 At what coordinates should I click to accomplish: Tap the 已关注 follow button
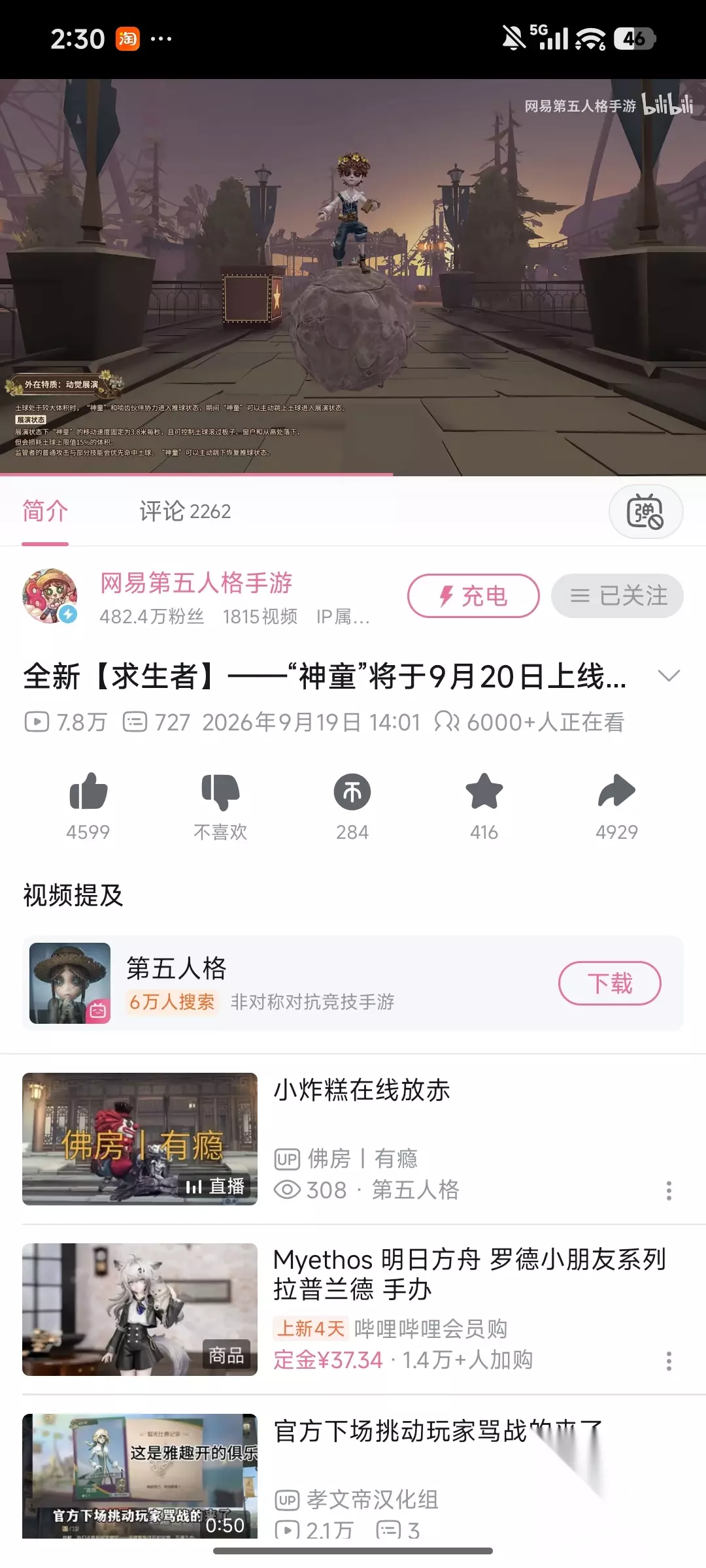coord(617,596)
